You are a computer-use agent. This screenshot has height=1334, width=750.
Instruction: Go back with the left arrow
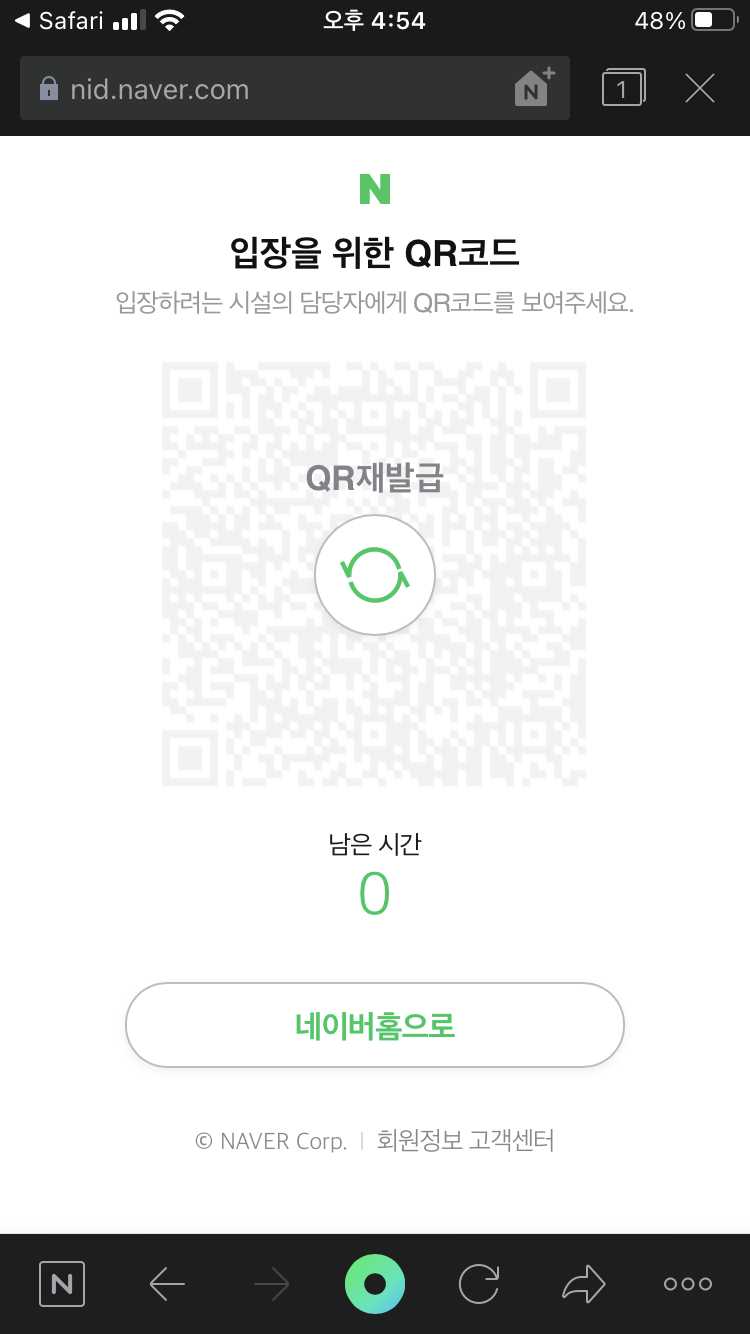point(167,1284)
